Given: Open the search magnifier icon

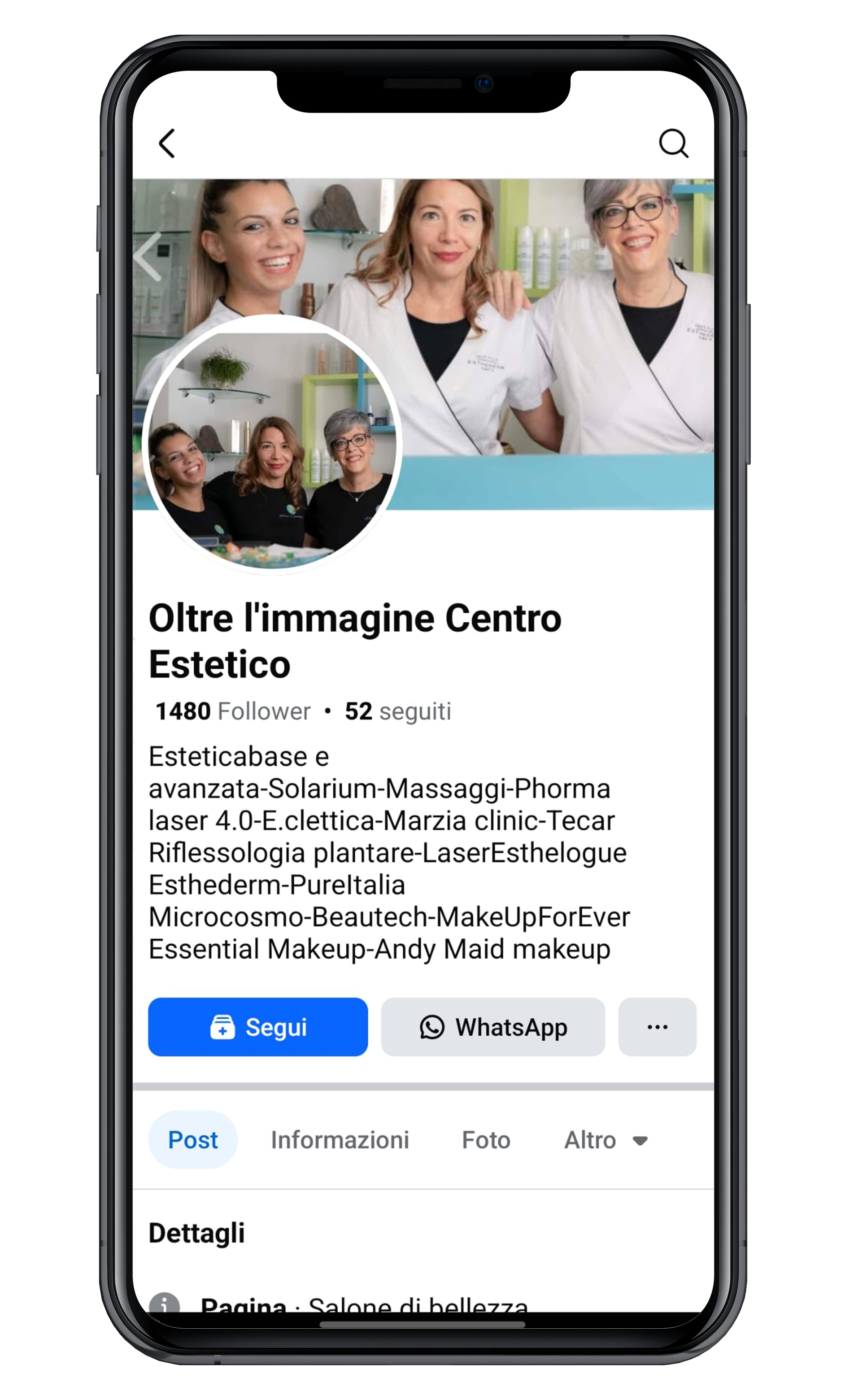Looking at the screenshot, I should tap(673, 143).
